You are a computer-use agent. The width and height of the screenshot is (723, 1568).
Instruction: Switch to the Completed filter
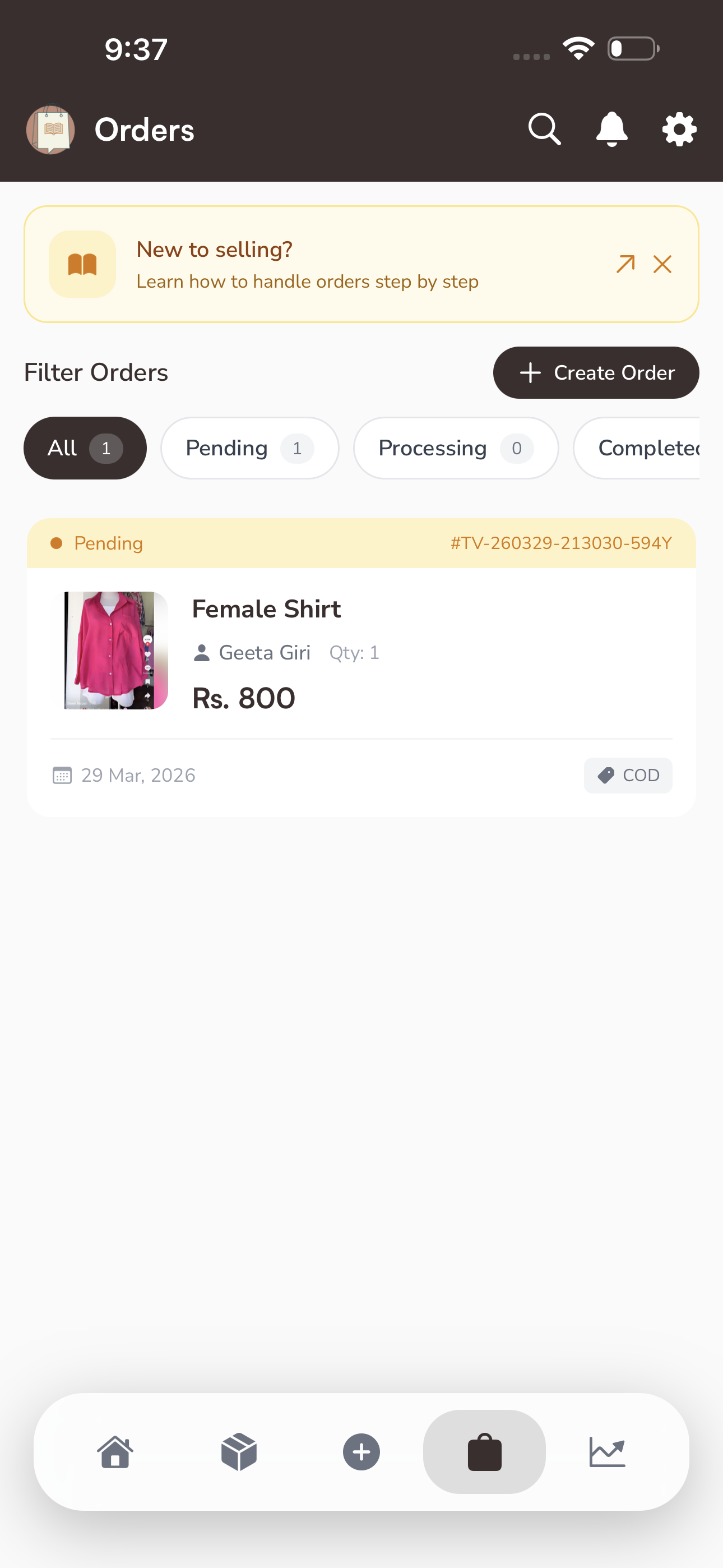648,448
